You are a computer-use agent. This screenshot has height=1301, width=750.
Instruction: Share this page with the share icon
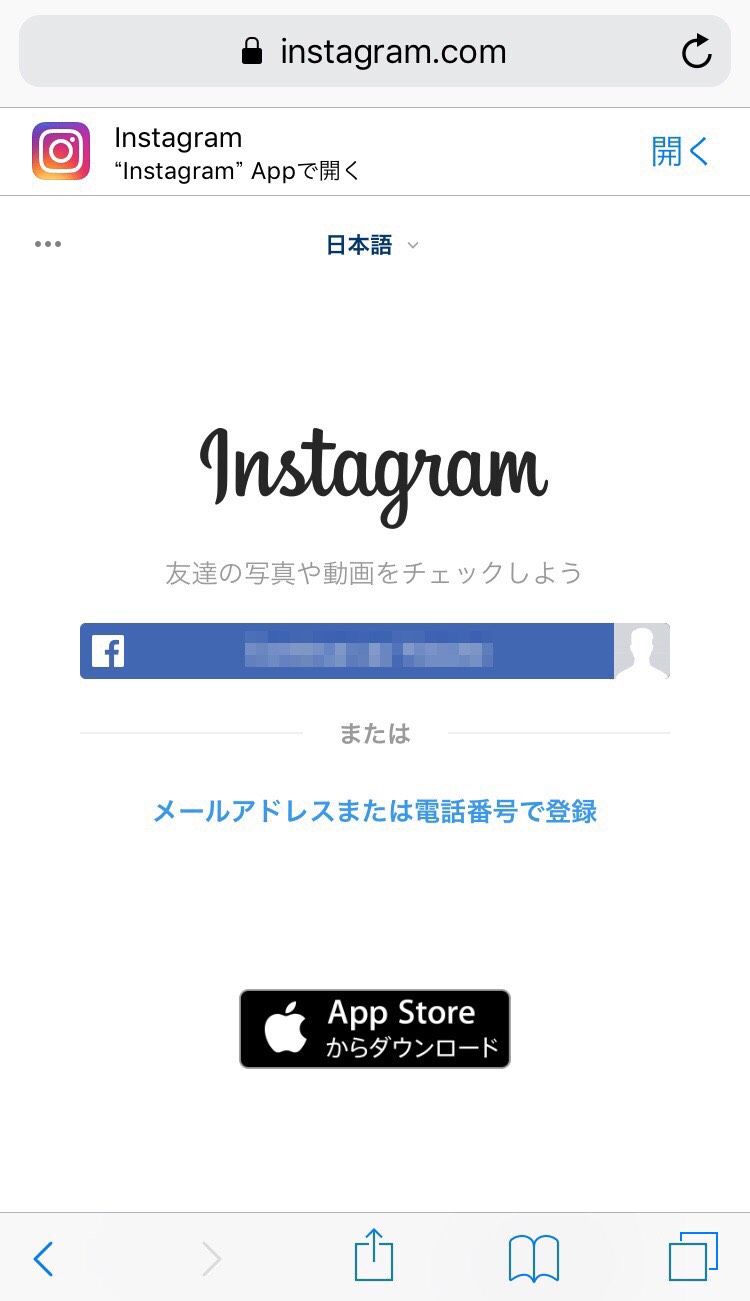coord(374,1256)
